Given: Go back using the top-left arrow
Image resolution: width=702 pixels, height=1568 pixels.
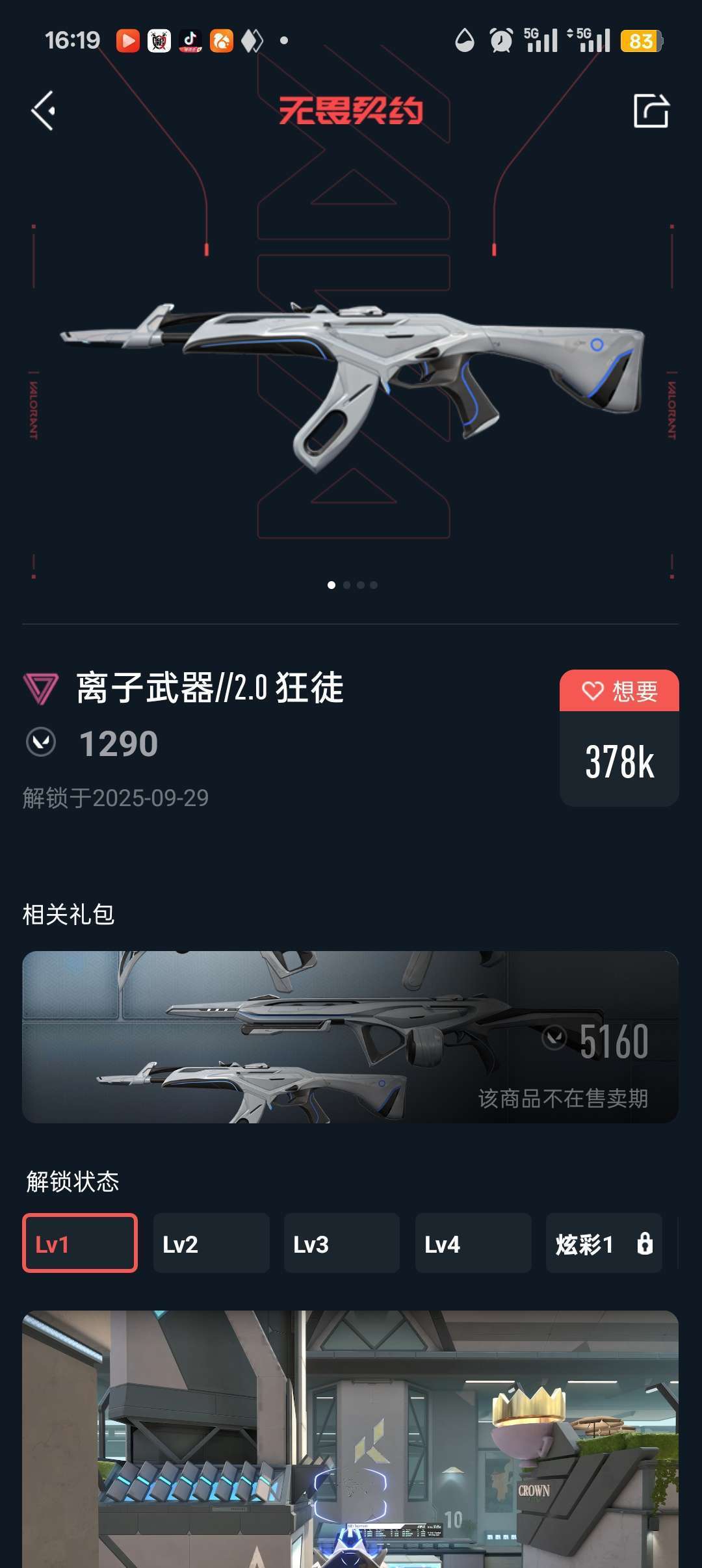Looking at the screenshot, I should click(44, 111).
